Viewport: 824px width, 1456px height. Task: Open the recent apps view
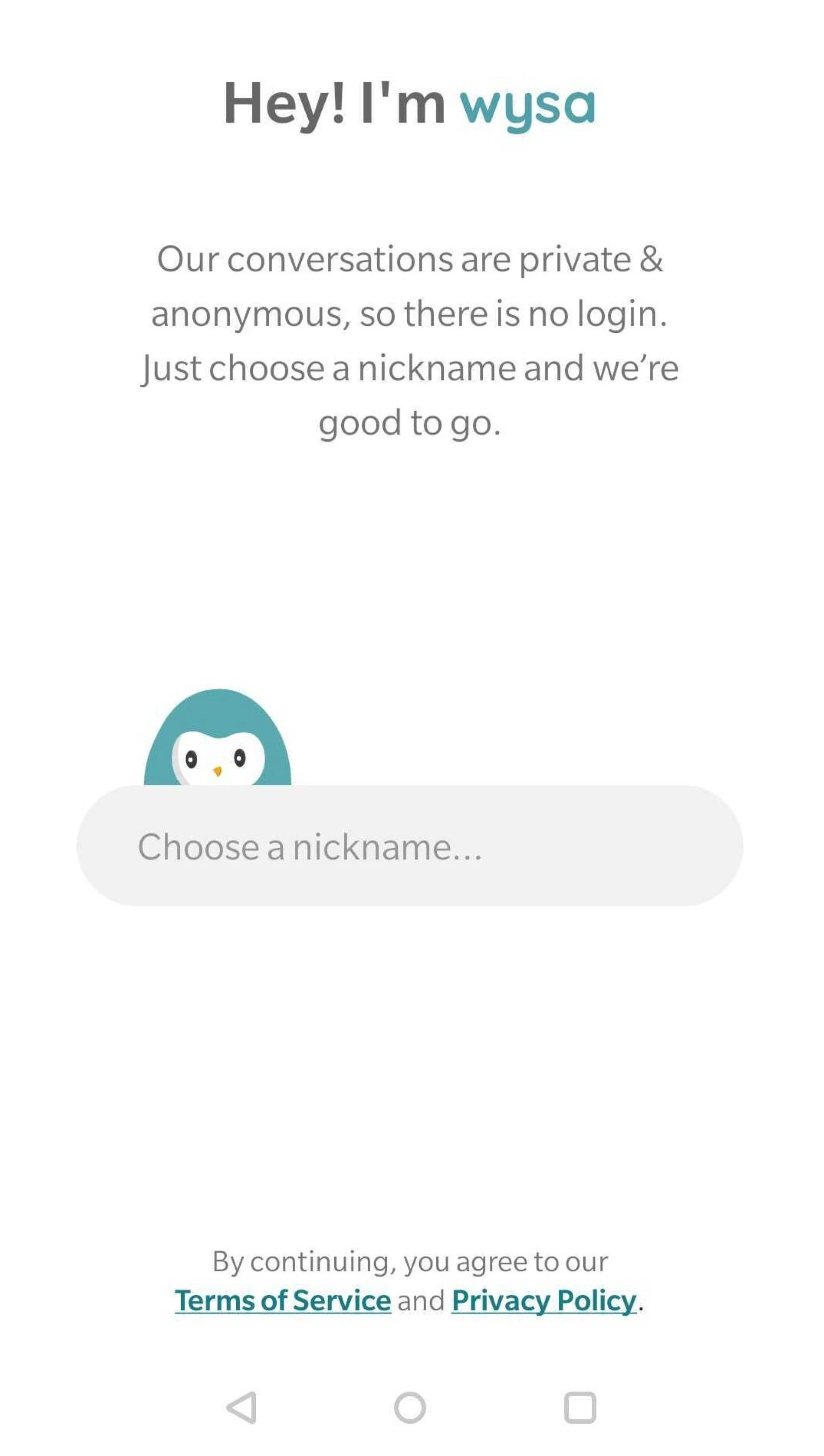coord(579,1407)
